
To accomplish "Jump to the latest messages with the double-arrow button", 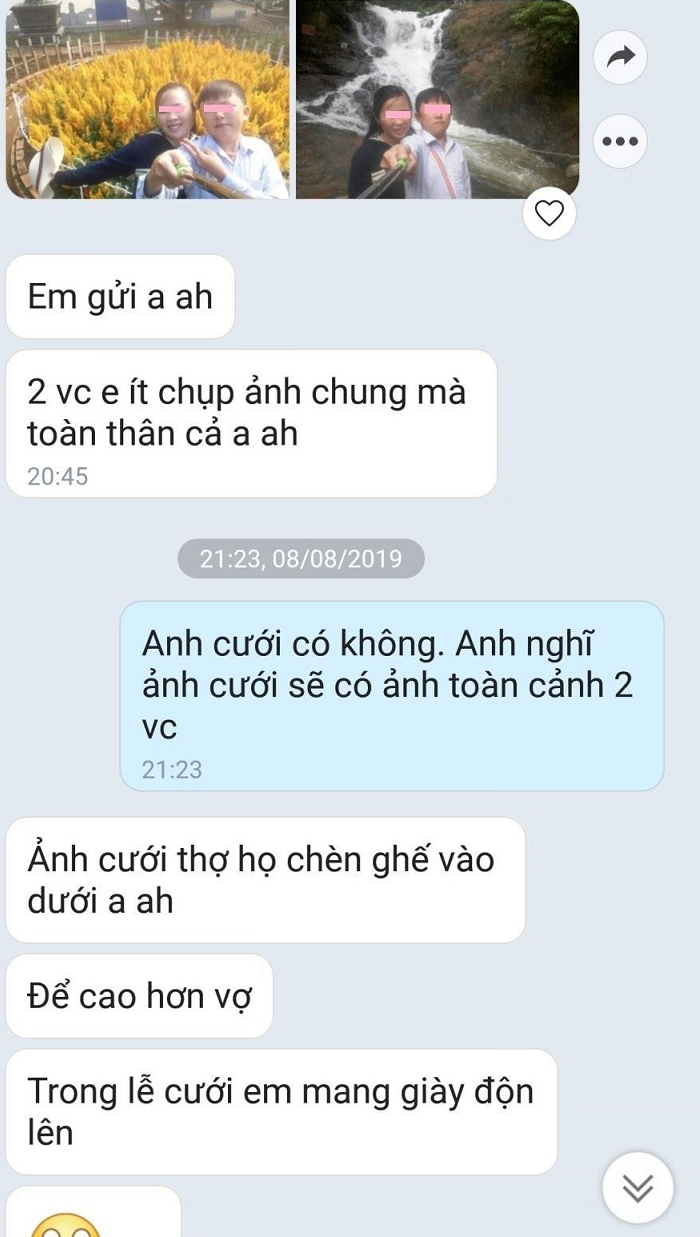I will pos(637,1187).
